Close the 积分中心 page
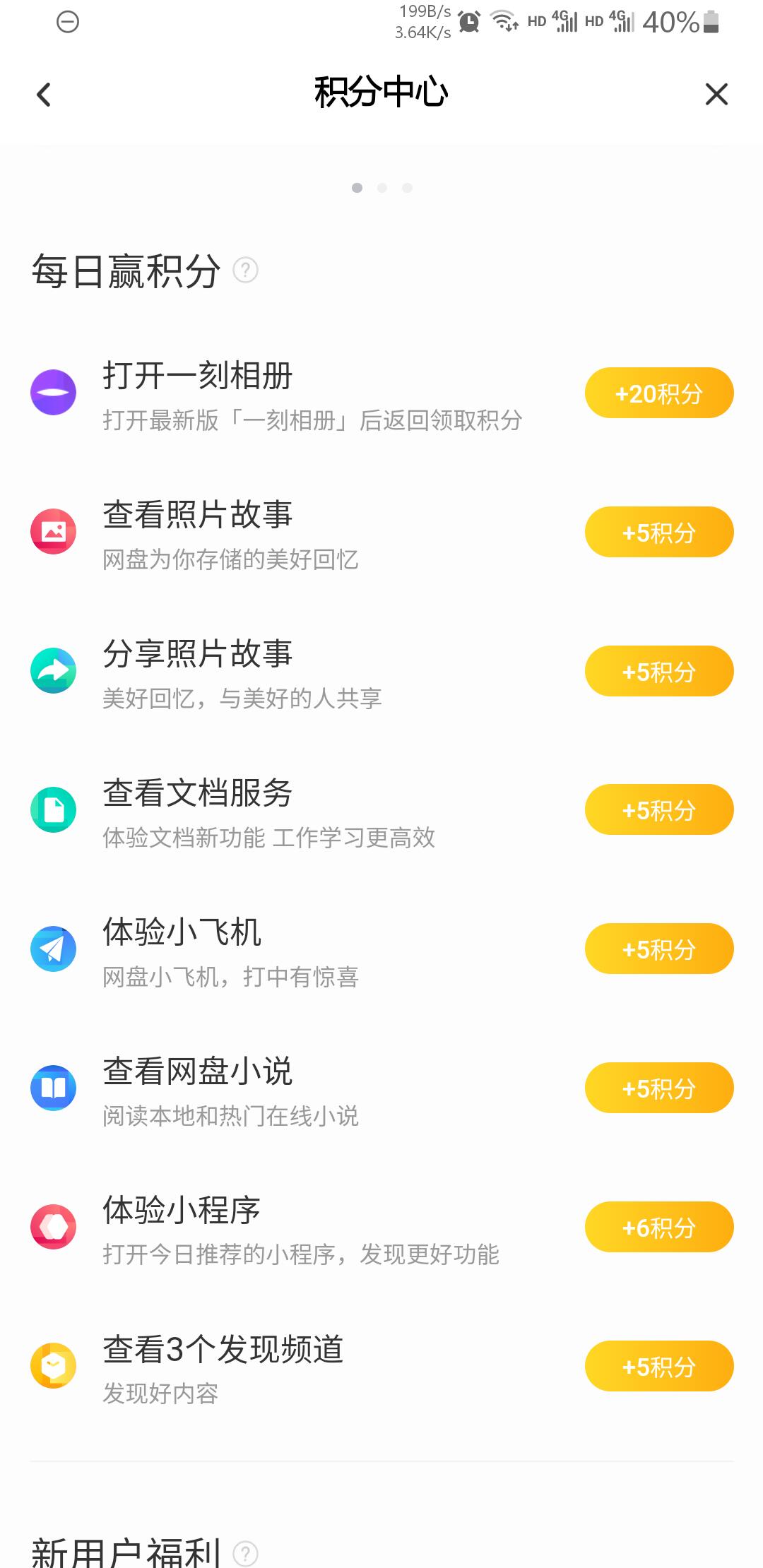The width and height of the screenshot is (763, 1568). coord(716,94)
